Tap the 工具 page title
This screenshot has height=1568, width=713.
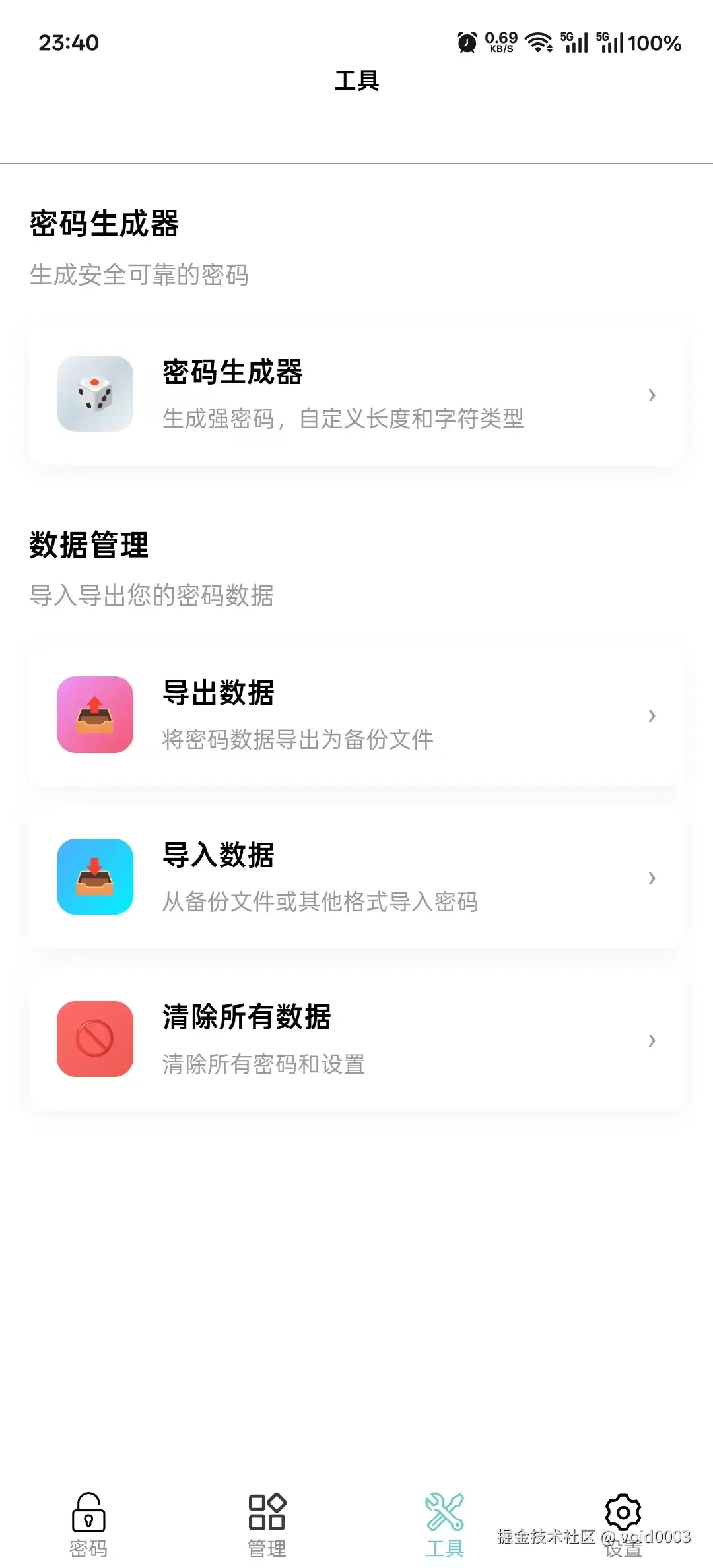[356, 81]
